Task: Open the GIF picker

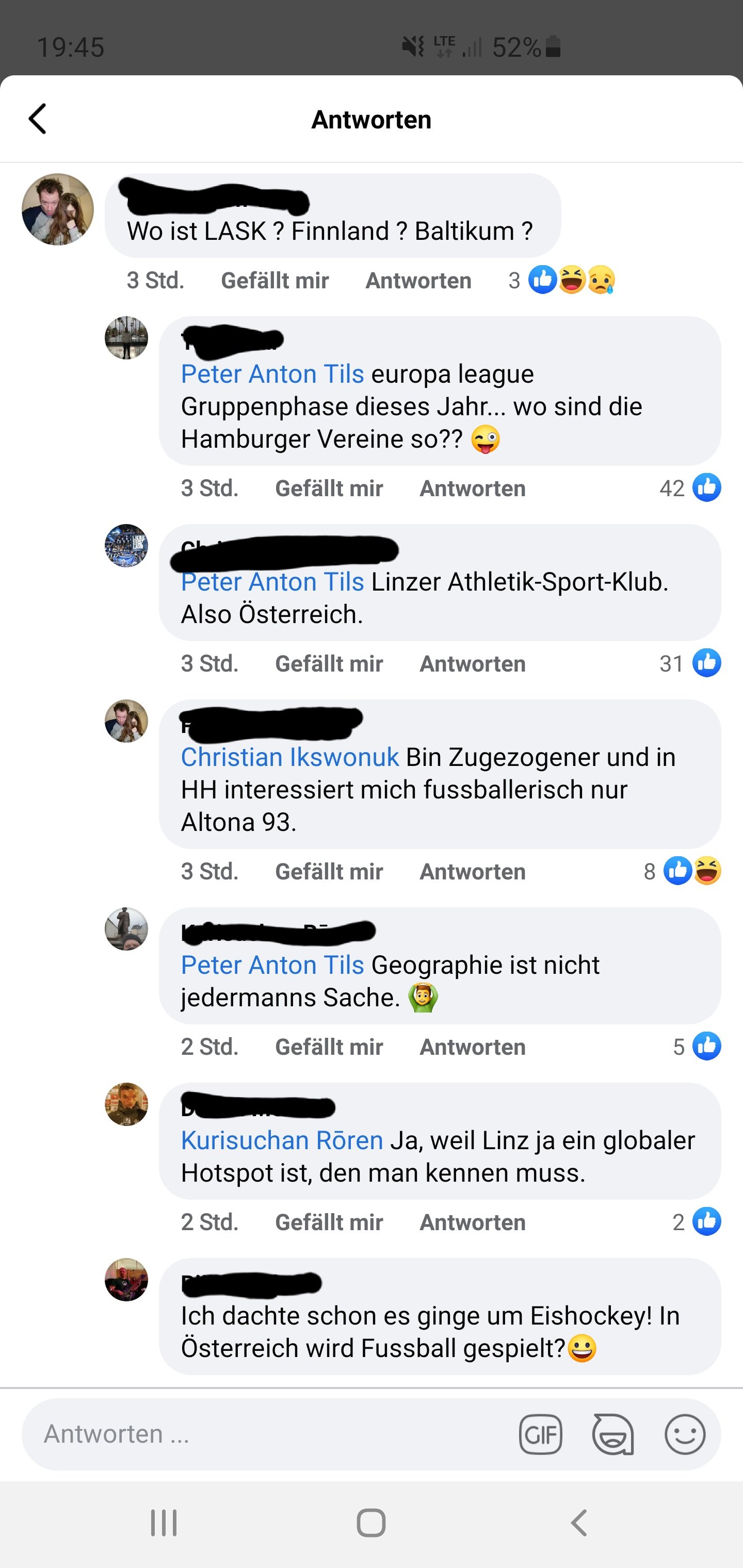Action: pos(541,1434)
